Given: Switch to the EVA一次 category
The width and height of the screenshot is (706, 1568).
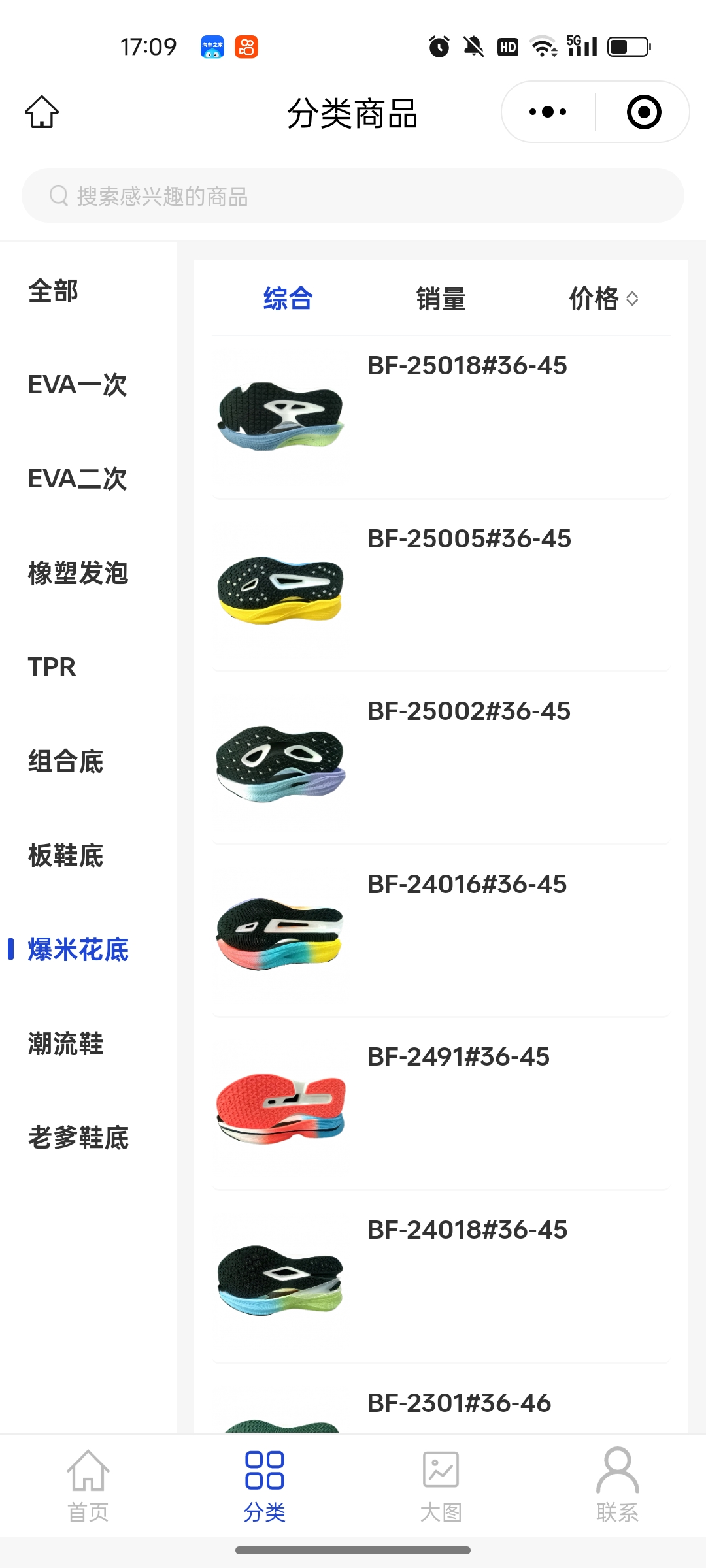Looking at the screenshot, I should point(77,385).
